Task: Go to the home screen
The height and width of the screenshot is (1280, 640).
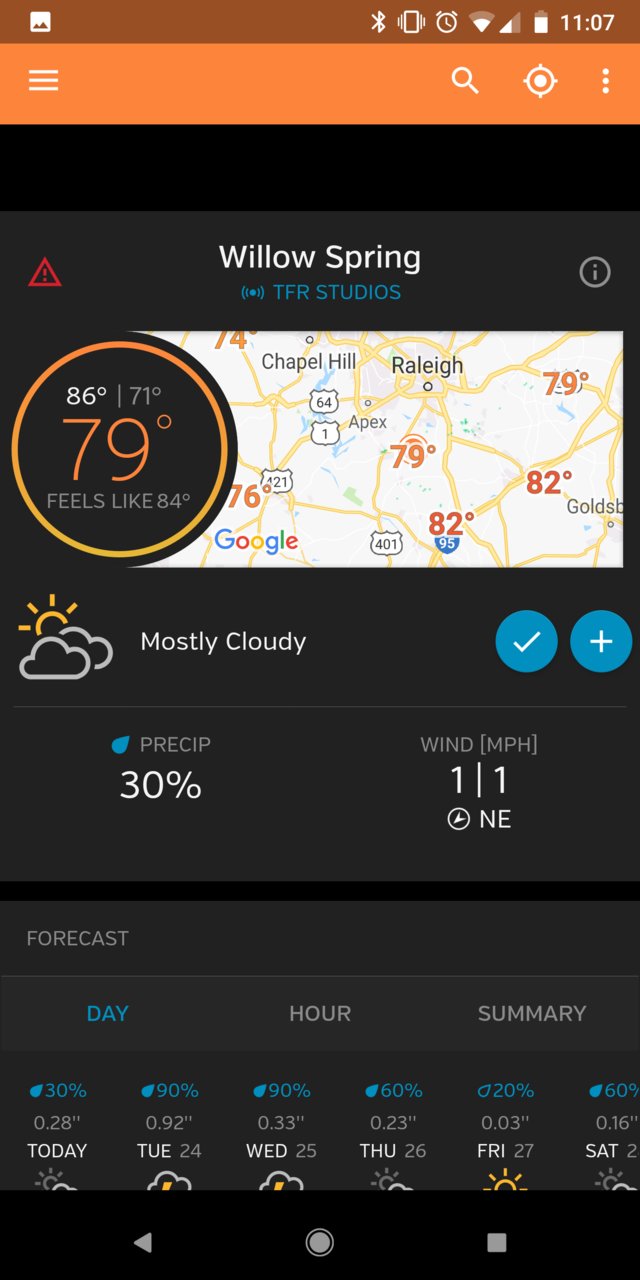Action: point(320,1242)
